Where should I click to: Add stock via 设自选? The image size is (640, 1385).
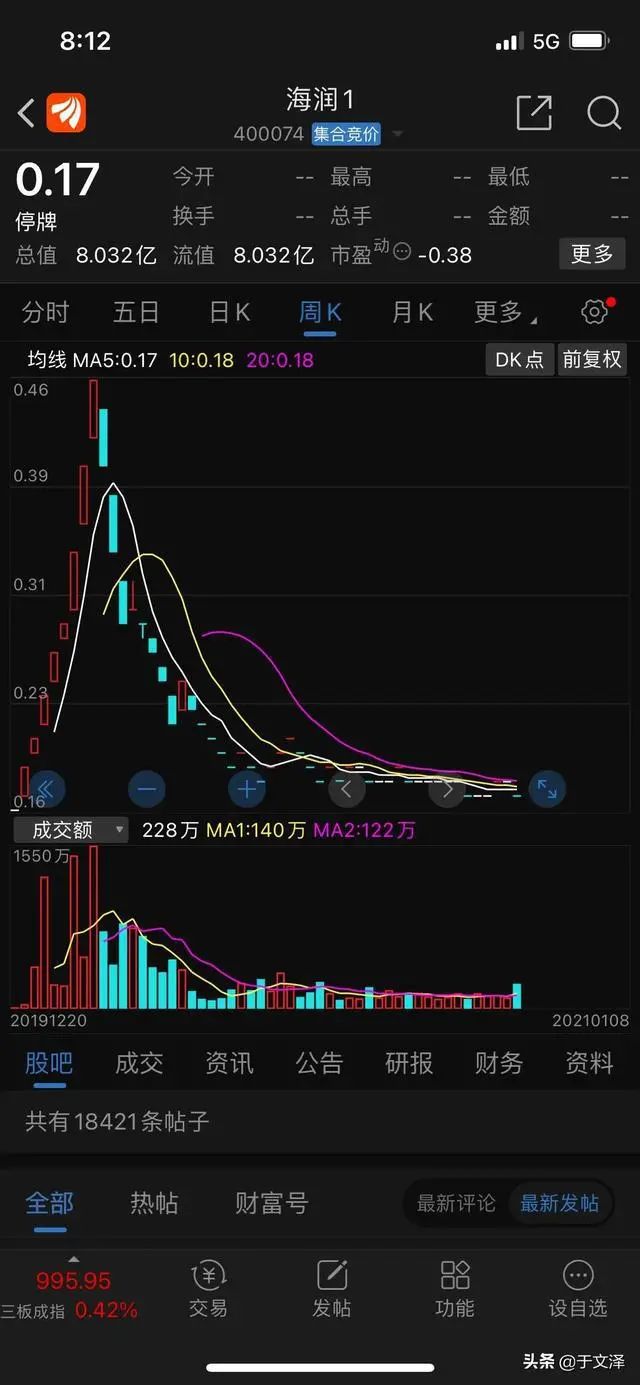point(578,1288)
